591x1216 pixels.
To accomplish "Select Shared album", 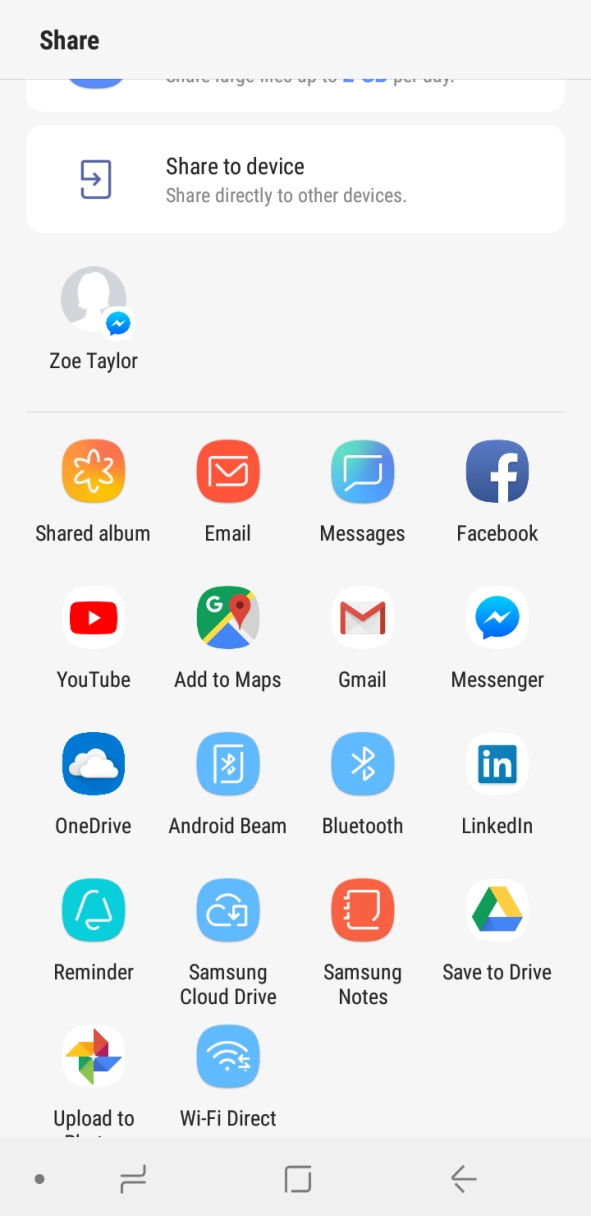I will coord(93,492).
